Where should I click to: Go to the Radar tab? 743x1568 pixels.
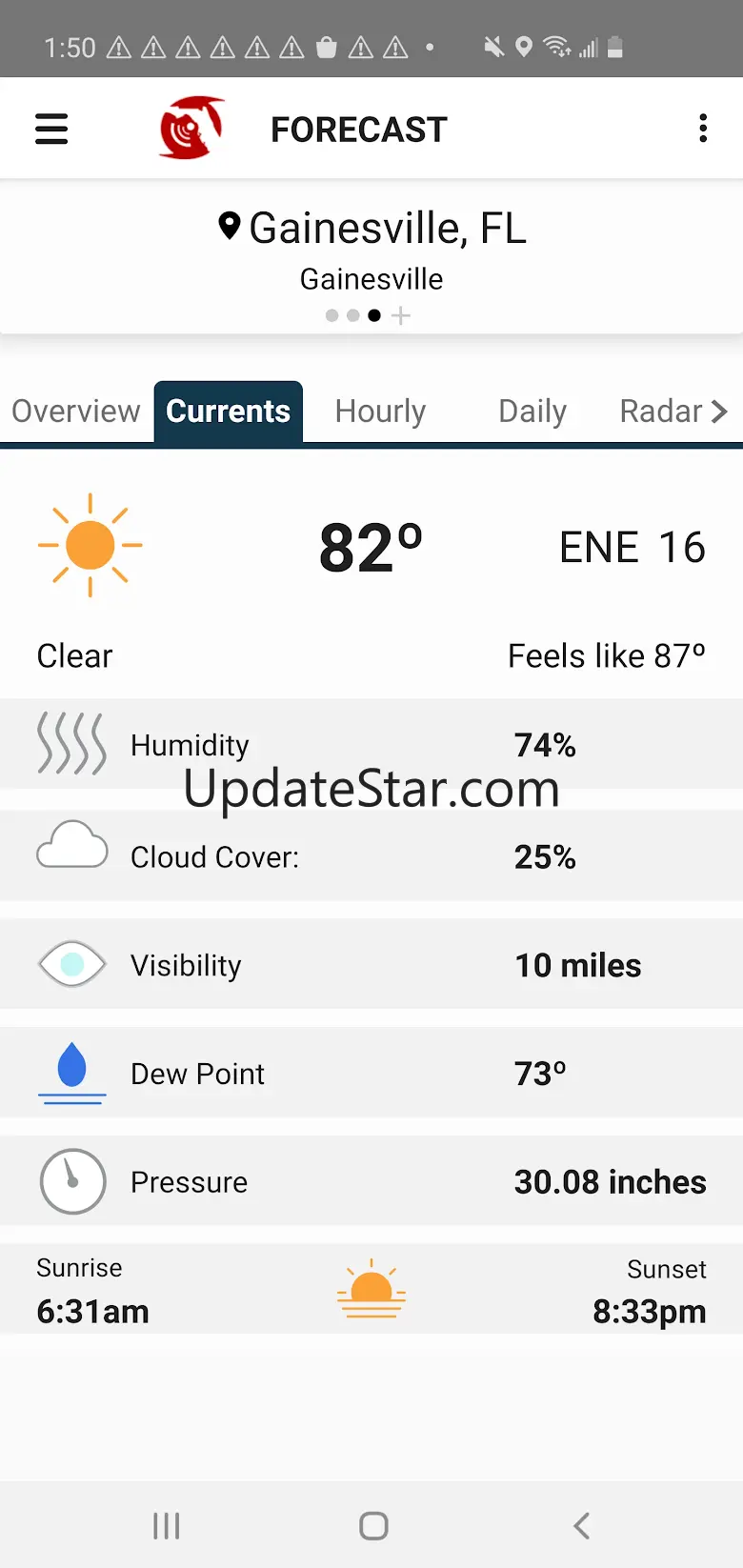point(660,412)
